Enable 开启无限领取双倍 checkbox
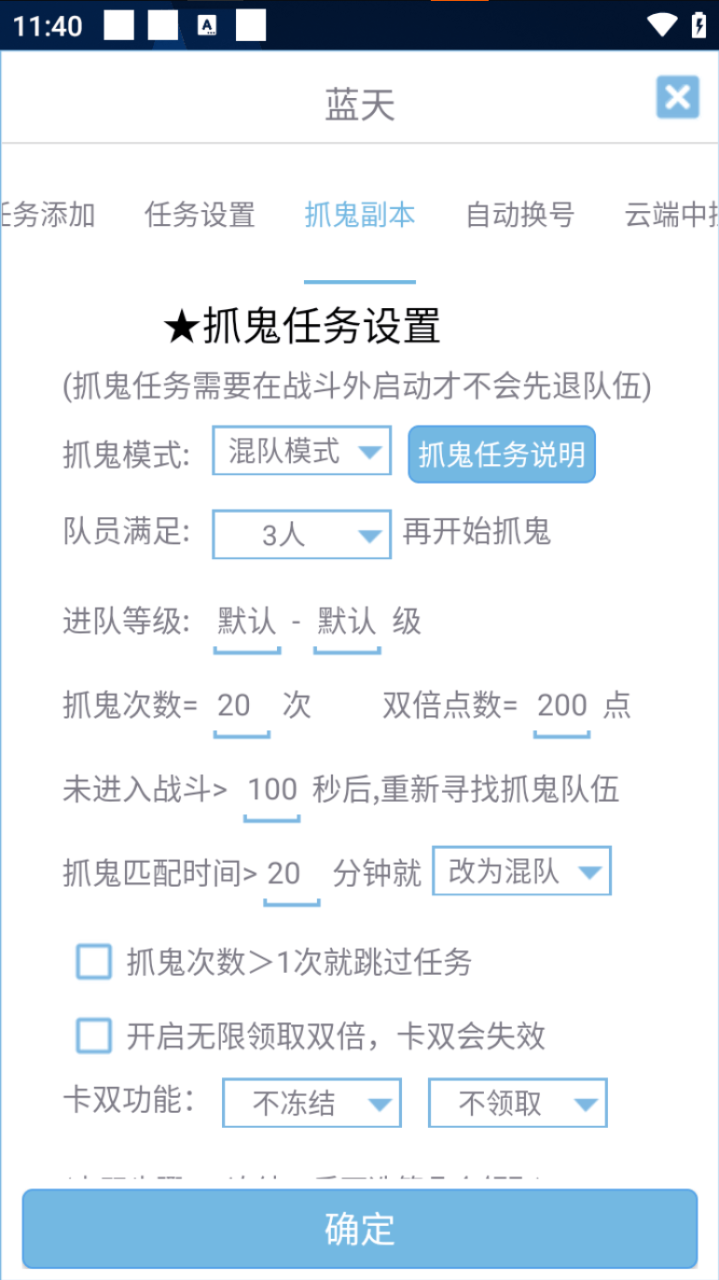 pos(94,1036)
